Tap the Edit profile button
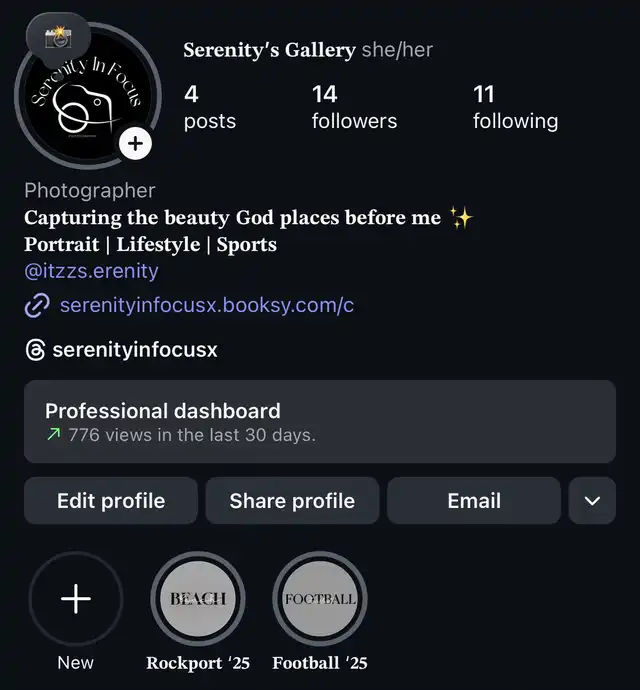 (111, 501)
